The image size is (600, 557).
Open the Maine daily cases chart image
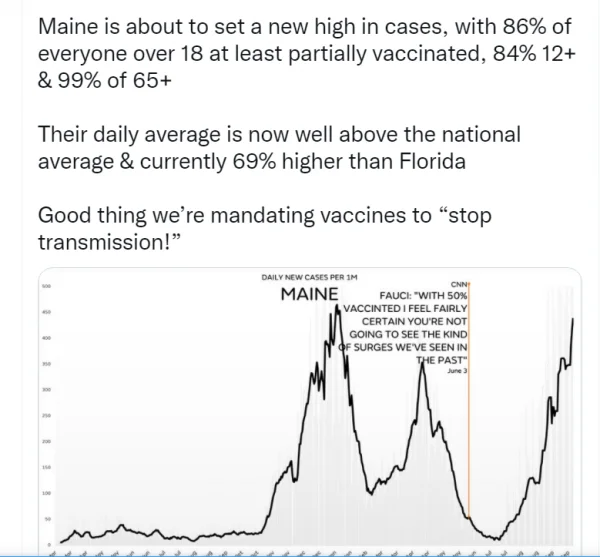pyautogui.click(x=308, y=410)
